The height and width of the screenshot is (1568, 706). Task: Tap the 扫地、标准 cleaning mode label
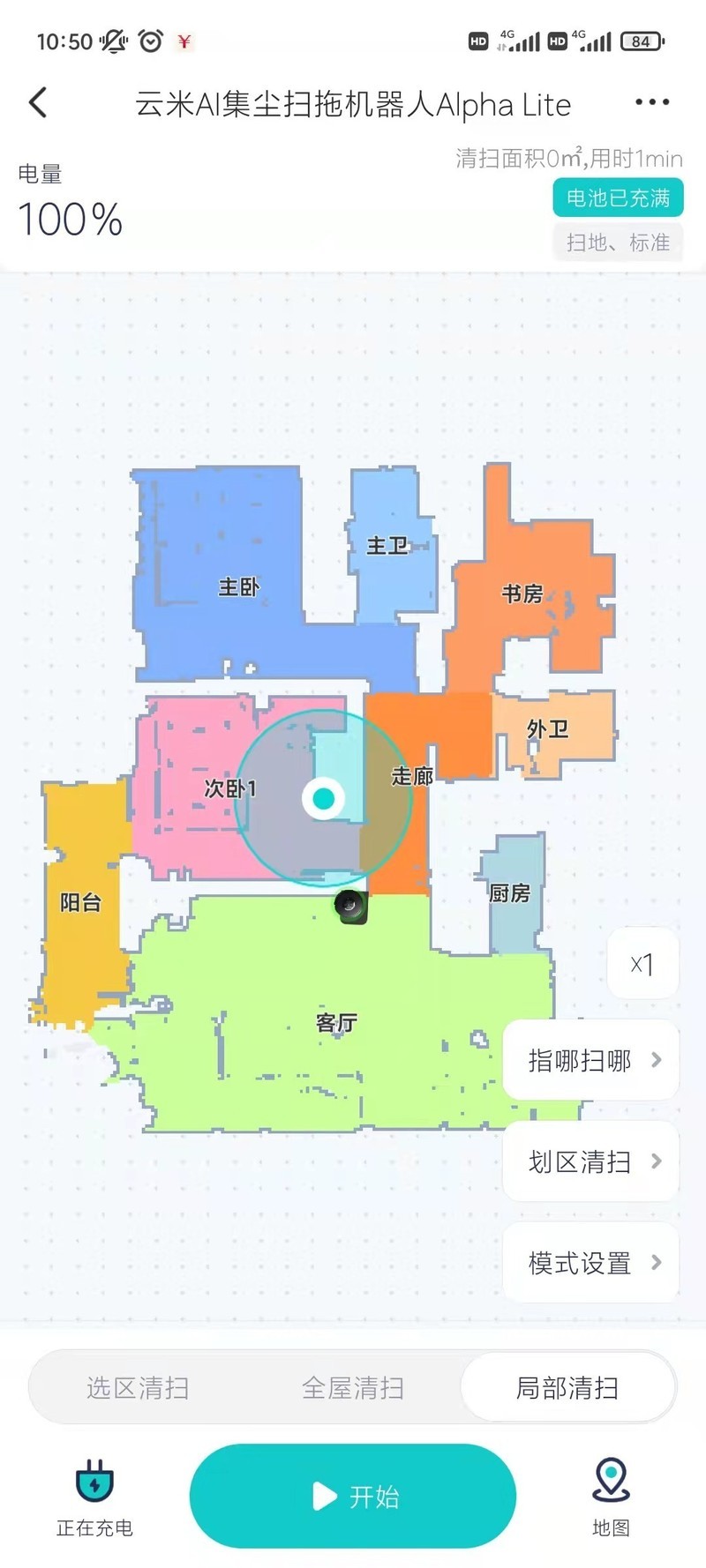618,242
